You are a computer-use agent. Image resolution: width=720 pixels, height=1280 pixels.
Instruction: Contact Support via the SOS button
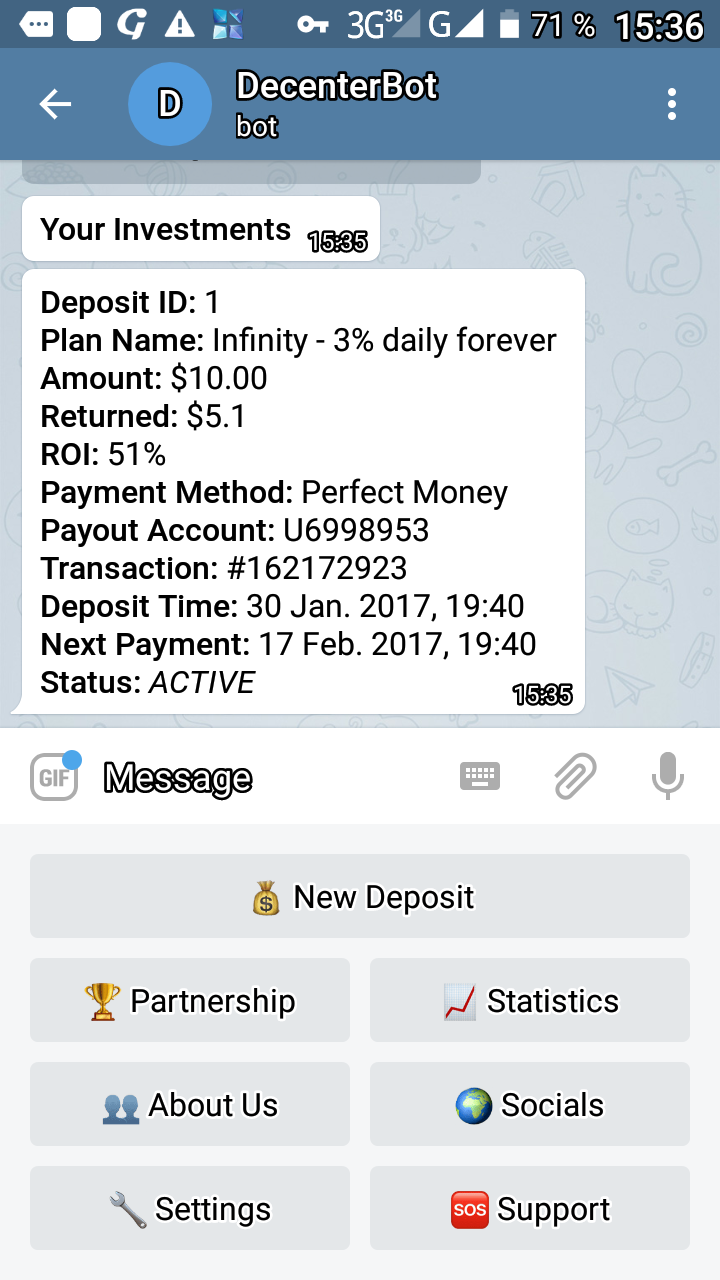tap(530, 1209)
